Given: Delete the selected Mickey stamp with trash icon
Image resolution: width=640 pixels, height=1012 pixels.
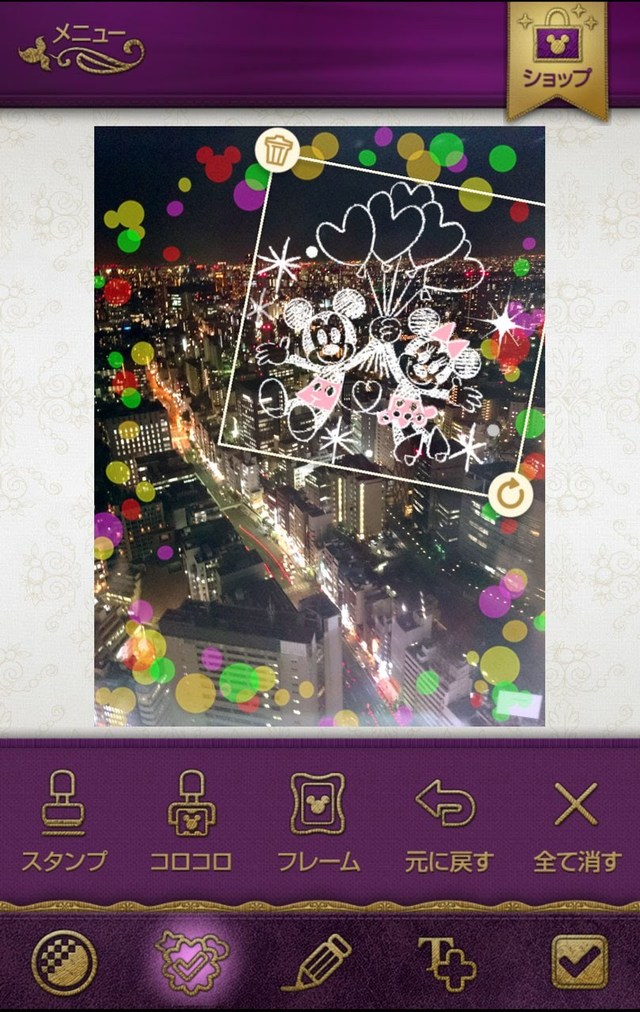Looking at the screenshot, I should pos(278,149).
